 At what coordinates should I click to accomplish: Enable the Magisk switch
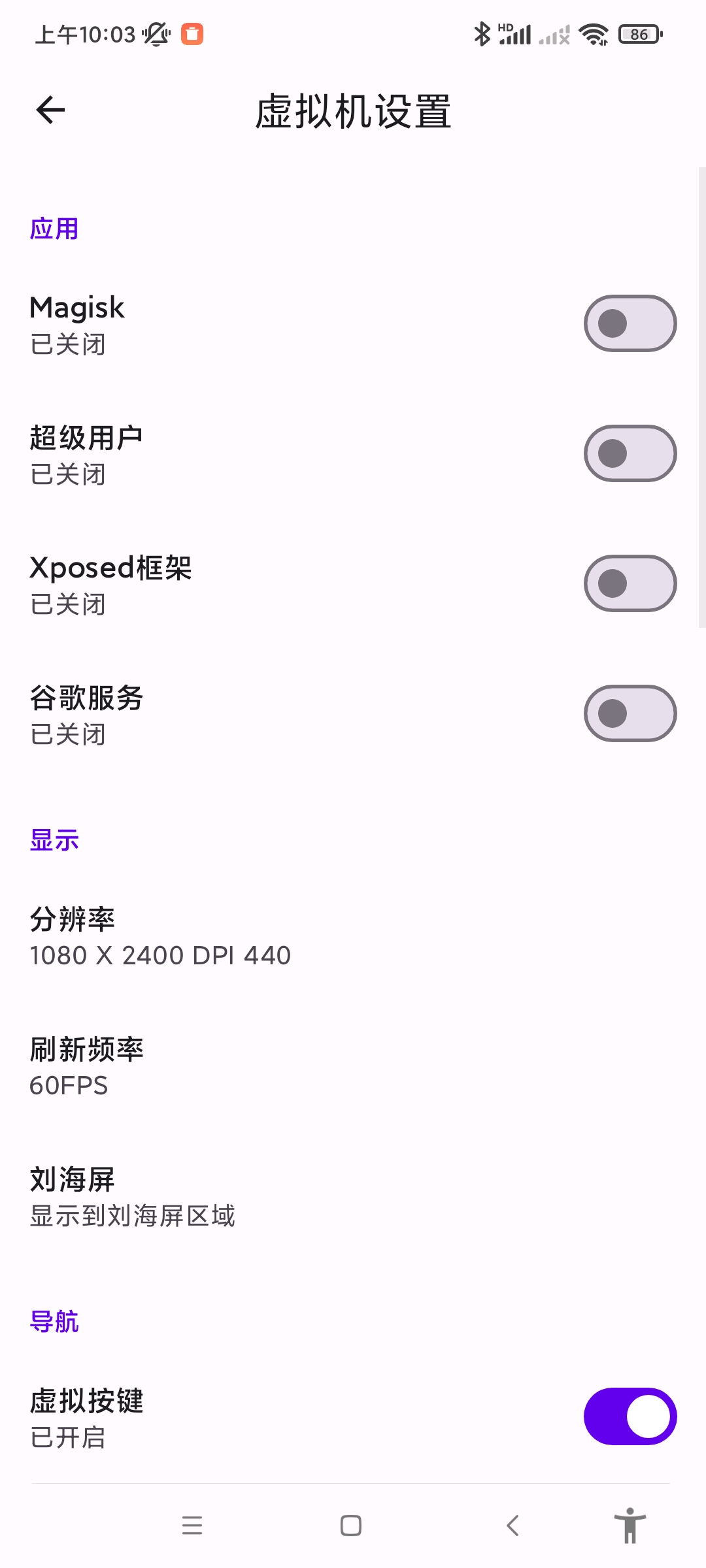point(630,323)
